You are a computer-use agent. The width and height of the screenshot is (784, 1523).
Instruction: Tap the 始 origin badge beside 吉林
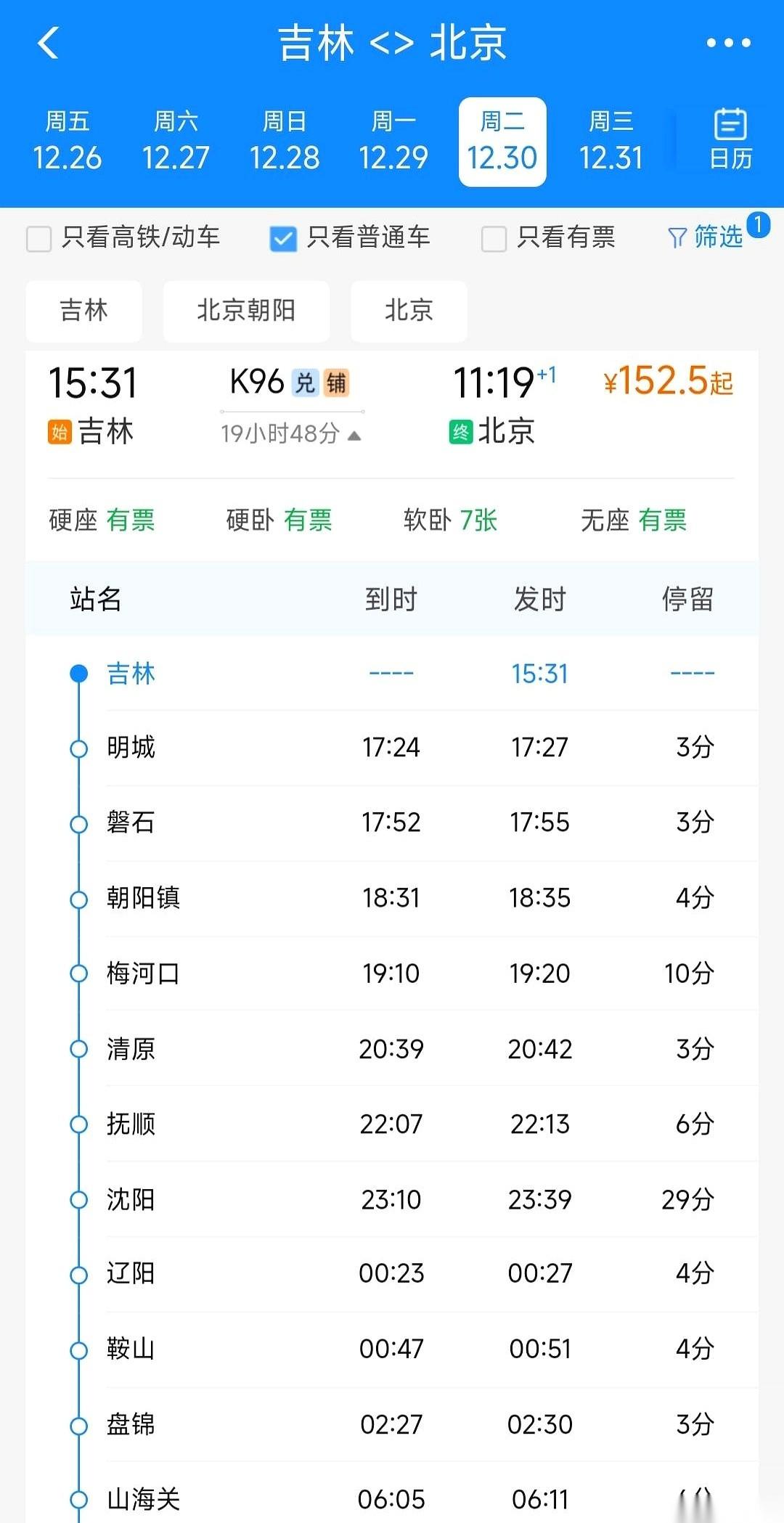tap(60, 432)
